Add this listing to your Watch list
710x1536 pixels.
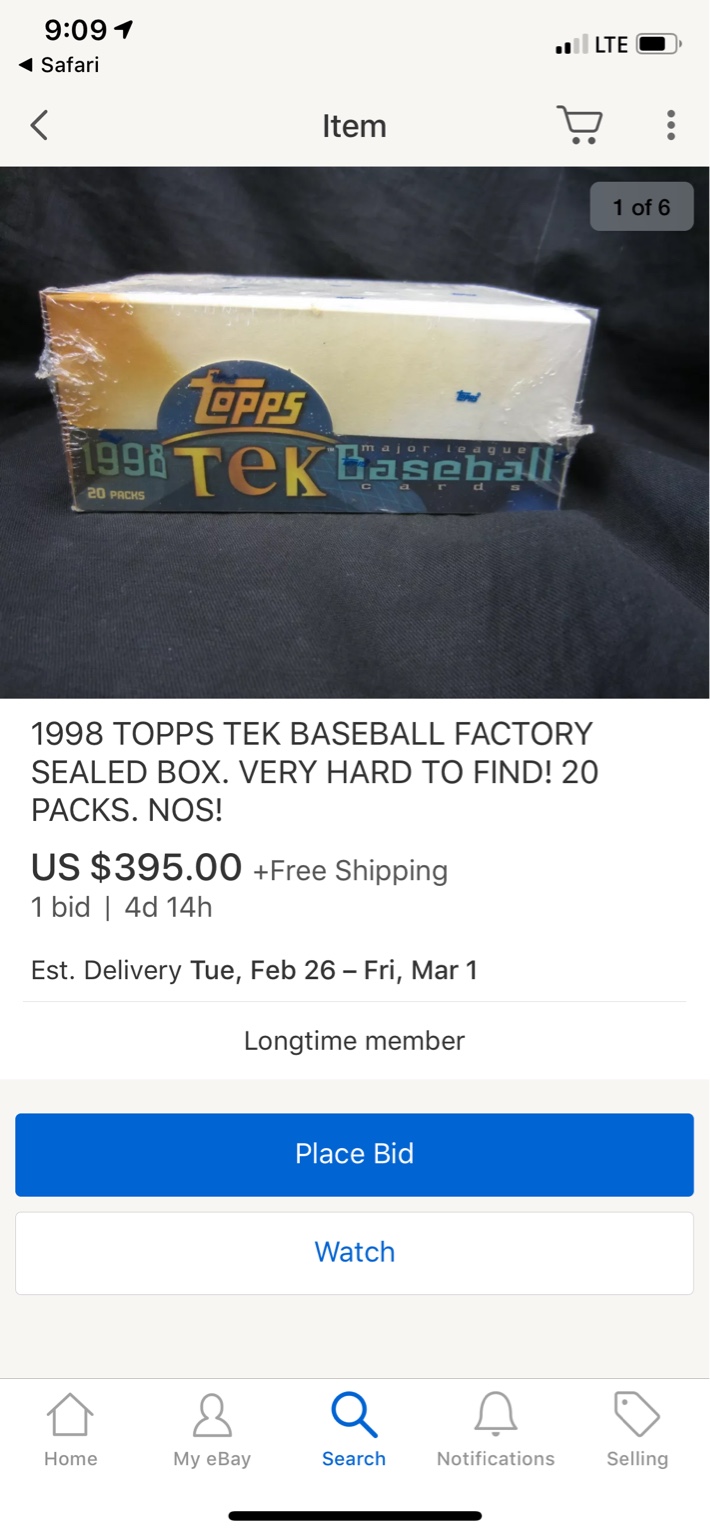[x=354, y=1252]
